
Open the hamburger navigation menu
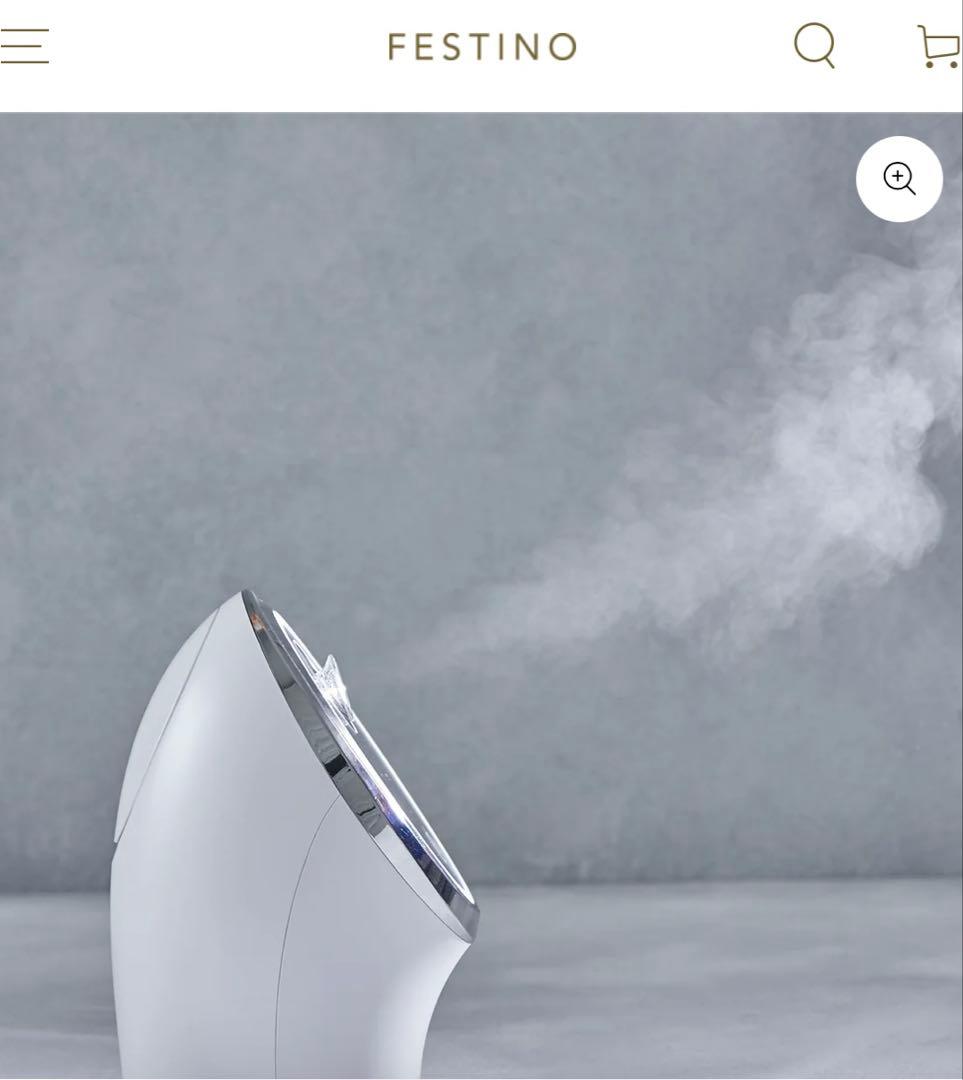point(24,46)
